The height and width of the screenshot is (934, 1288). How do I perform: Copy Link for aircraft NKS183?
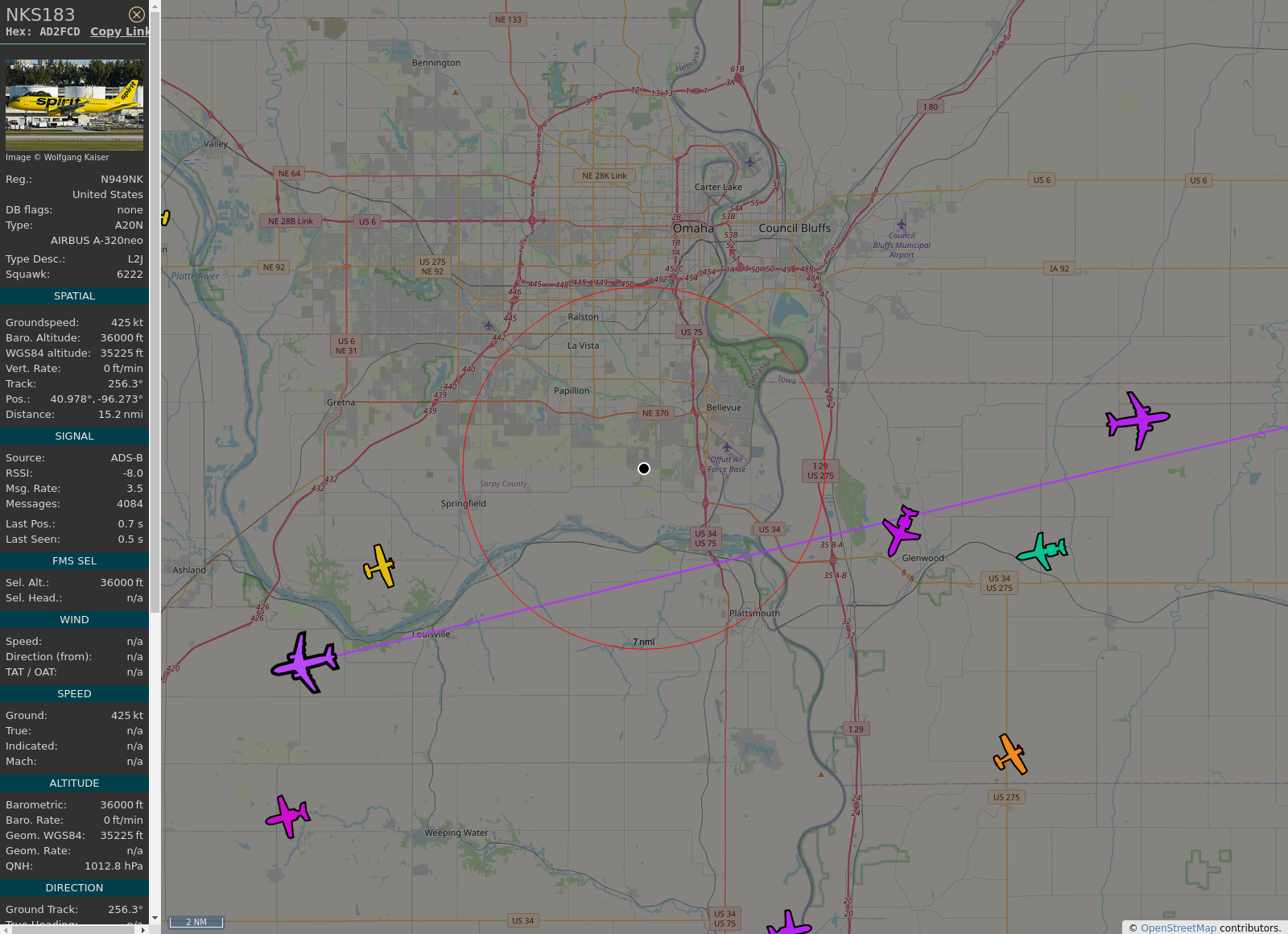(x=119, y=31)
